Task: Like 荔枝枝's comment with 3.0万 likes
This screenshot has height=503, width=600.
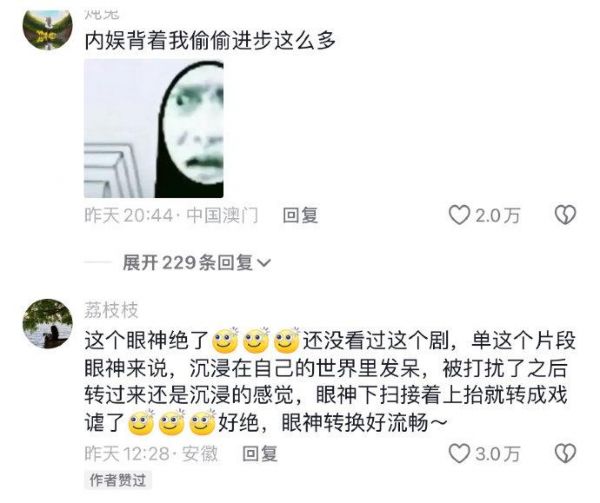Action: point(459,453)
